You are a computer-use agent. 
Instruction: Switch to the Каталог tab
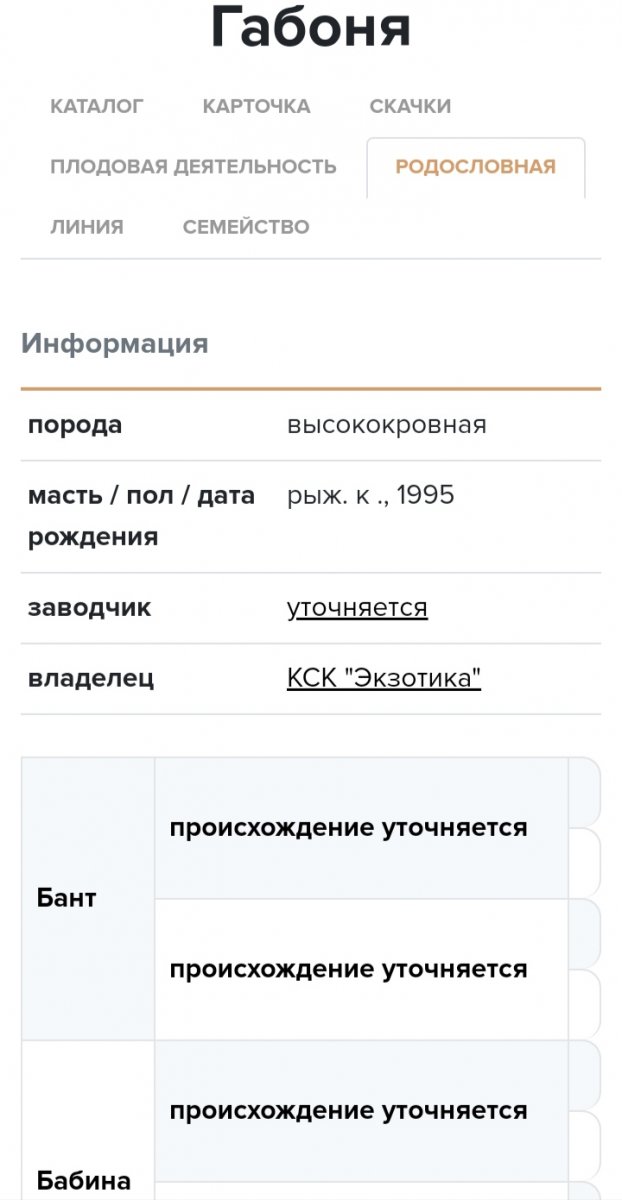[97, 106]
